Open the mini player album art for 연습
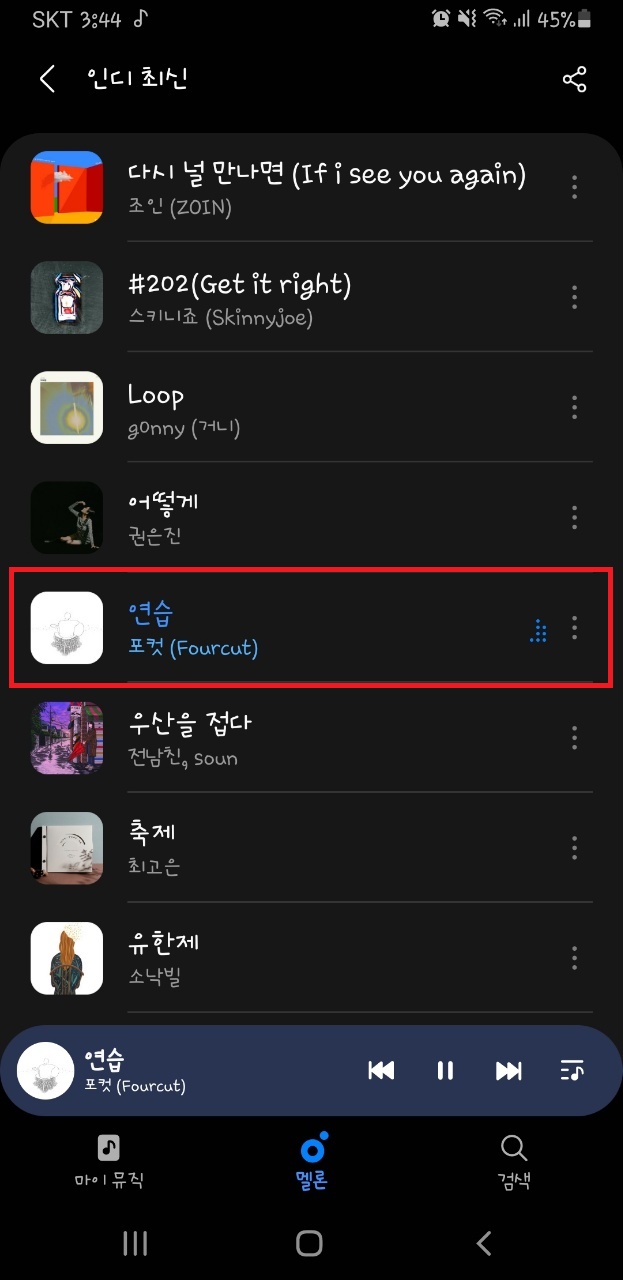Image resolution: width=623 pixels, height=1280 pixels. 46,1071
